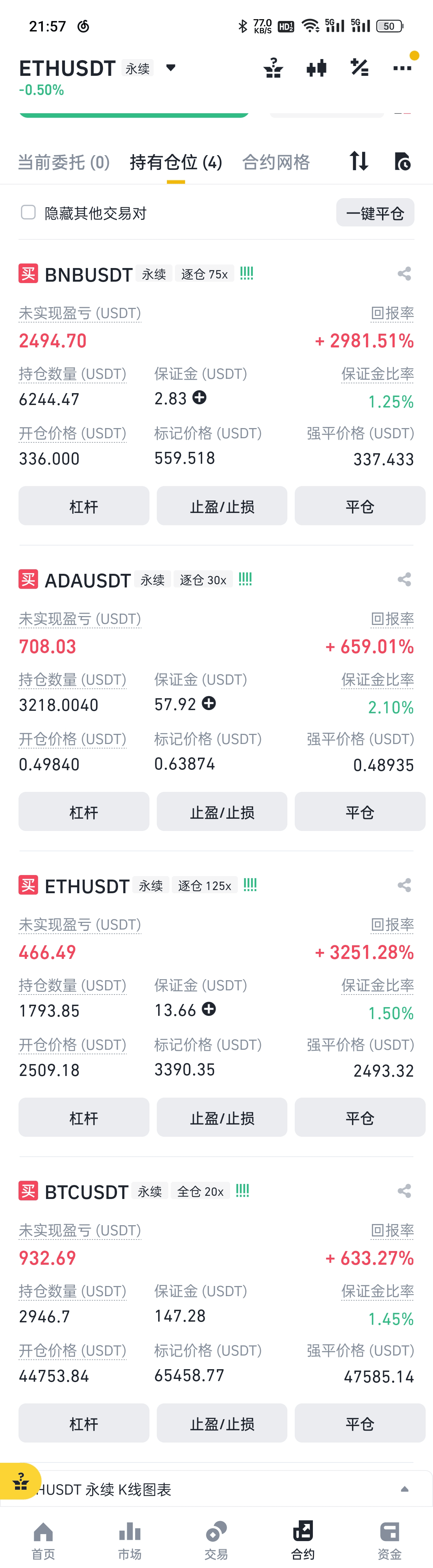Expand the USDT 永续 K线图表 panel
The height and width of the screenshot is (1568, 433).
404,1489
